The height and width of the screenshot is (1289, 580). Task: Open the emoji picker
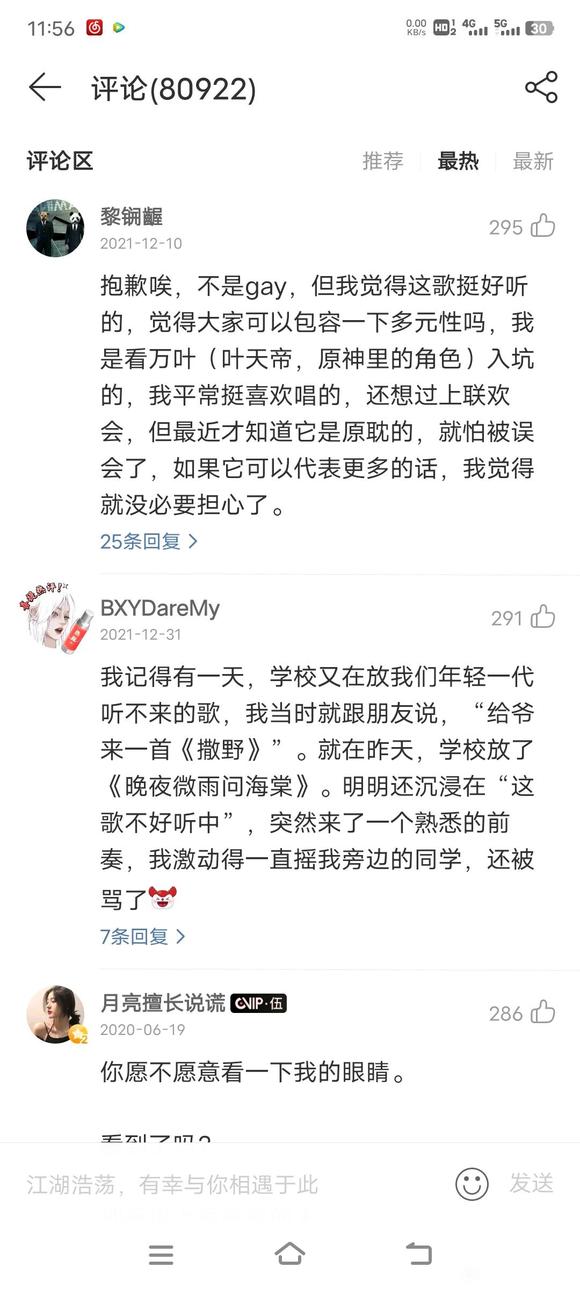[472, 1184]
